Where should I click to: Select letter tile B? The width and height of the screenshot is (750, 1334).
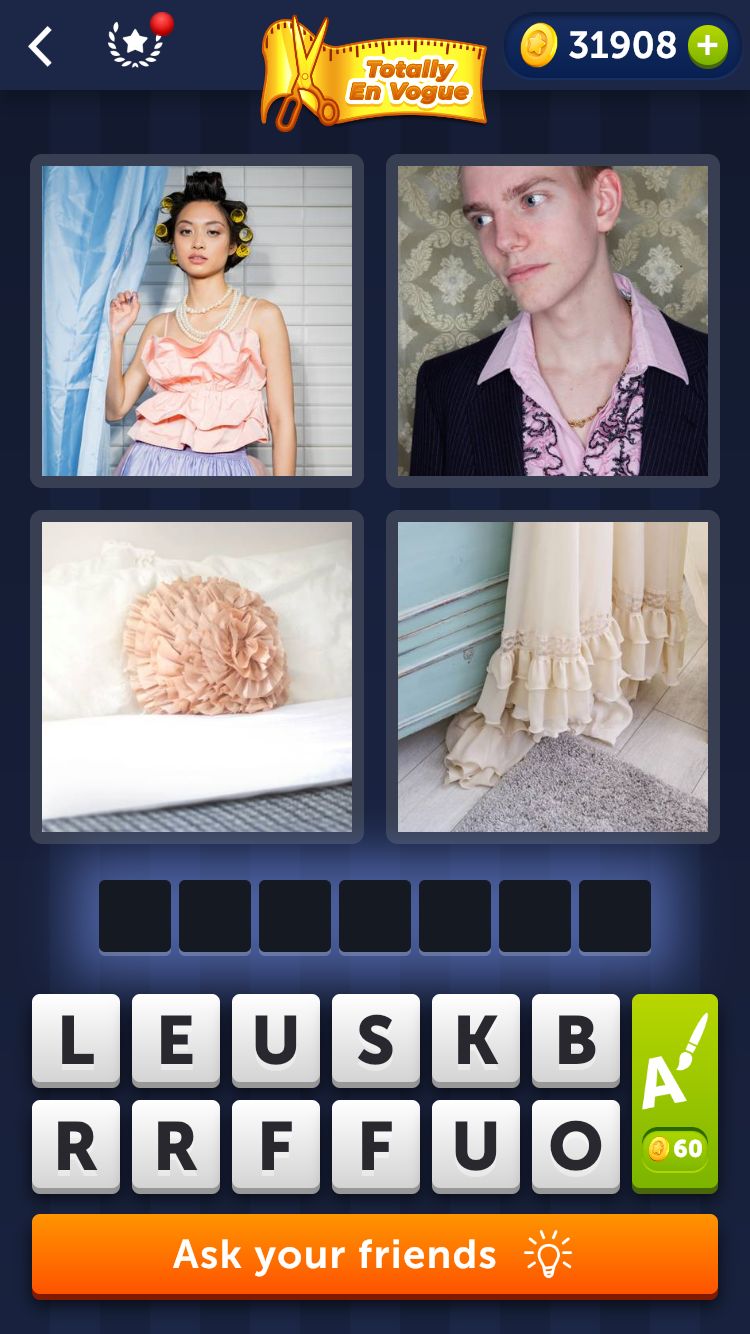pyautogui.click(x=576, y=1040)
